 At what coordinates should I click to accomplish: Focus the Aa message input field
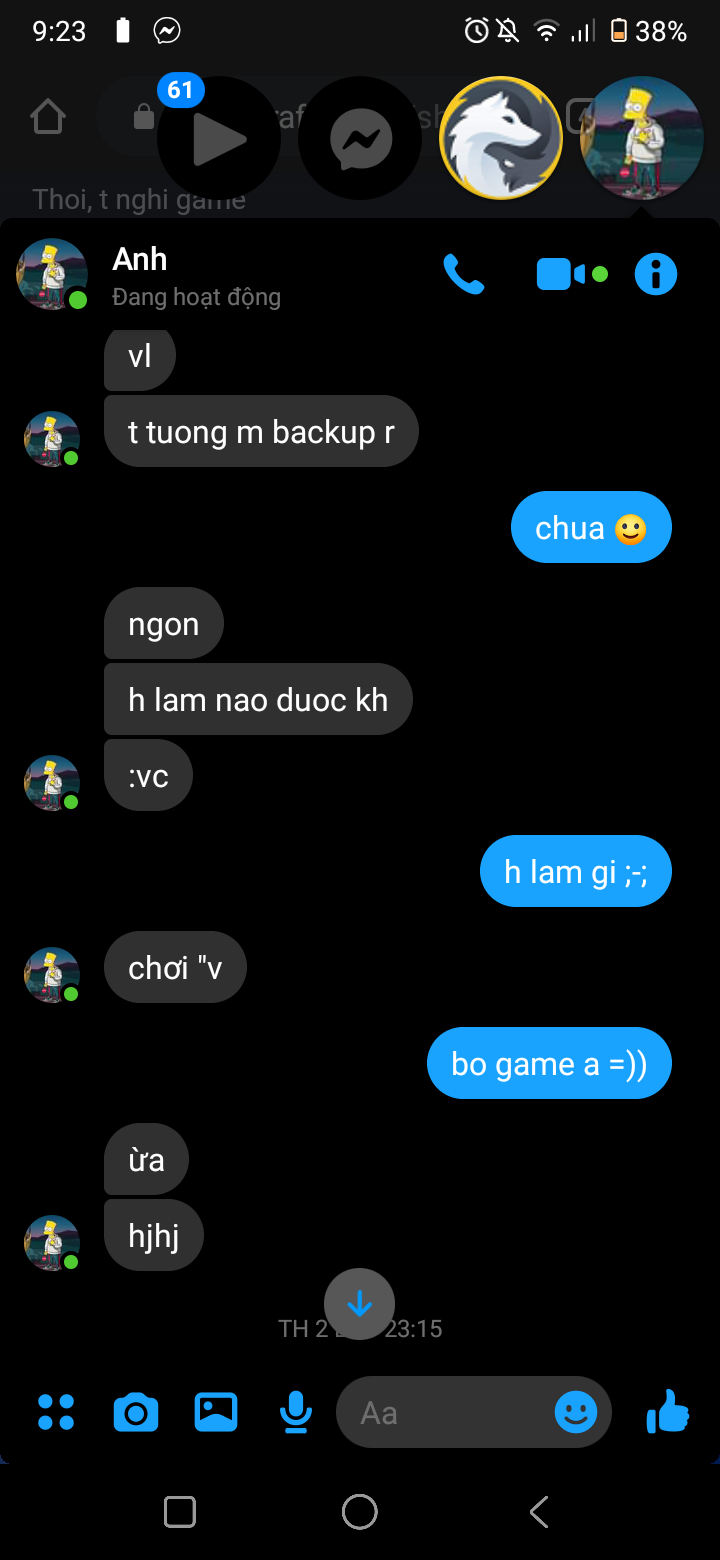tap(440, 1412)
